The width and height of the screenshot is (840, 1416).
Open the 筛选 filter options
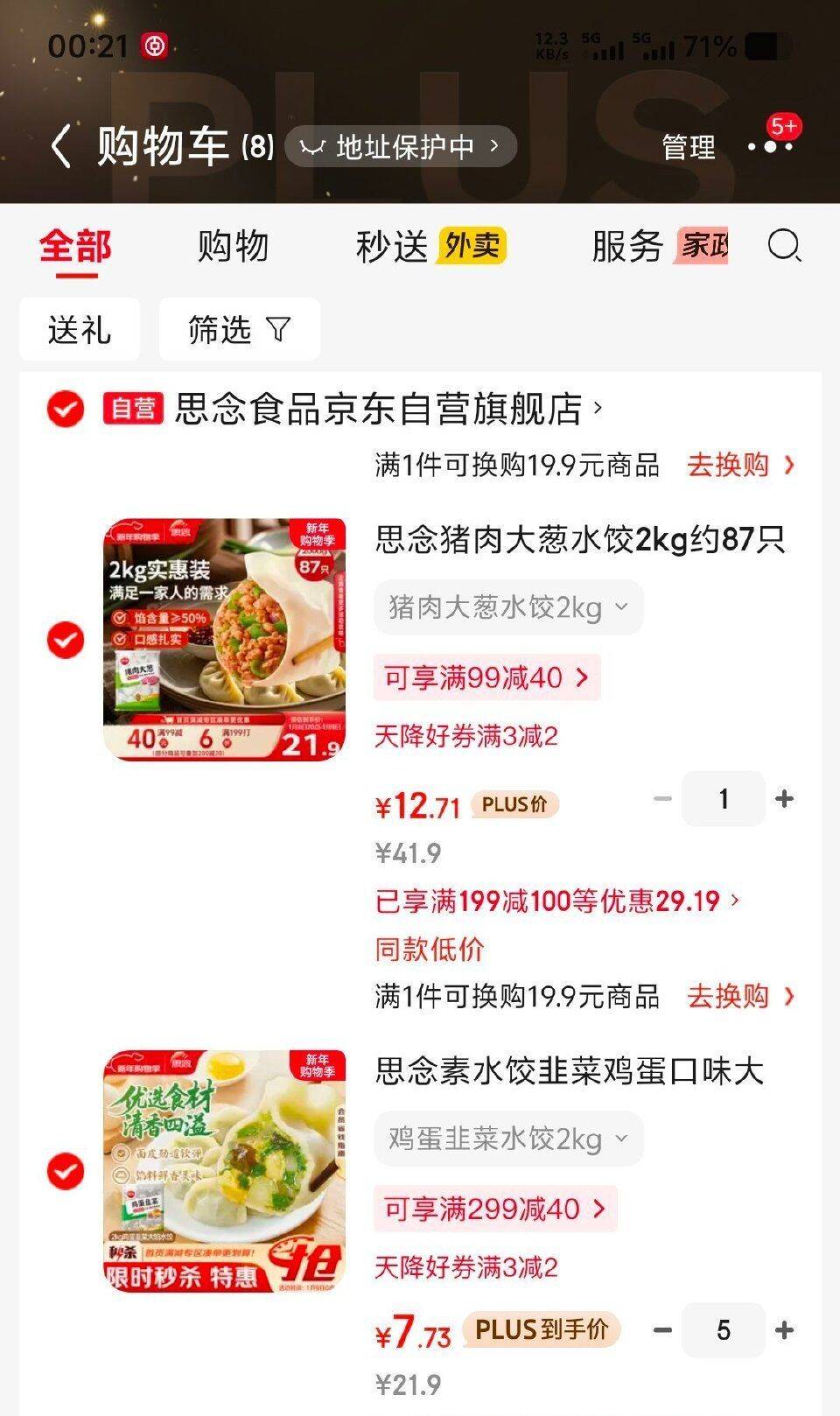pyautogui.click(x=239, y=330)
